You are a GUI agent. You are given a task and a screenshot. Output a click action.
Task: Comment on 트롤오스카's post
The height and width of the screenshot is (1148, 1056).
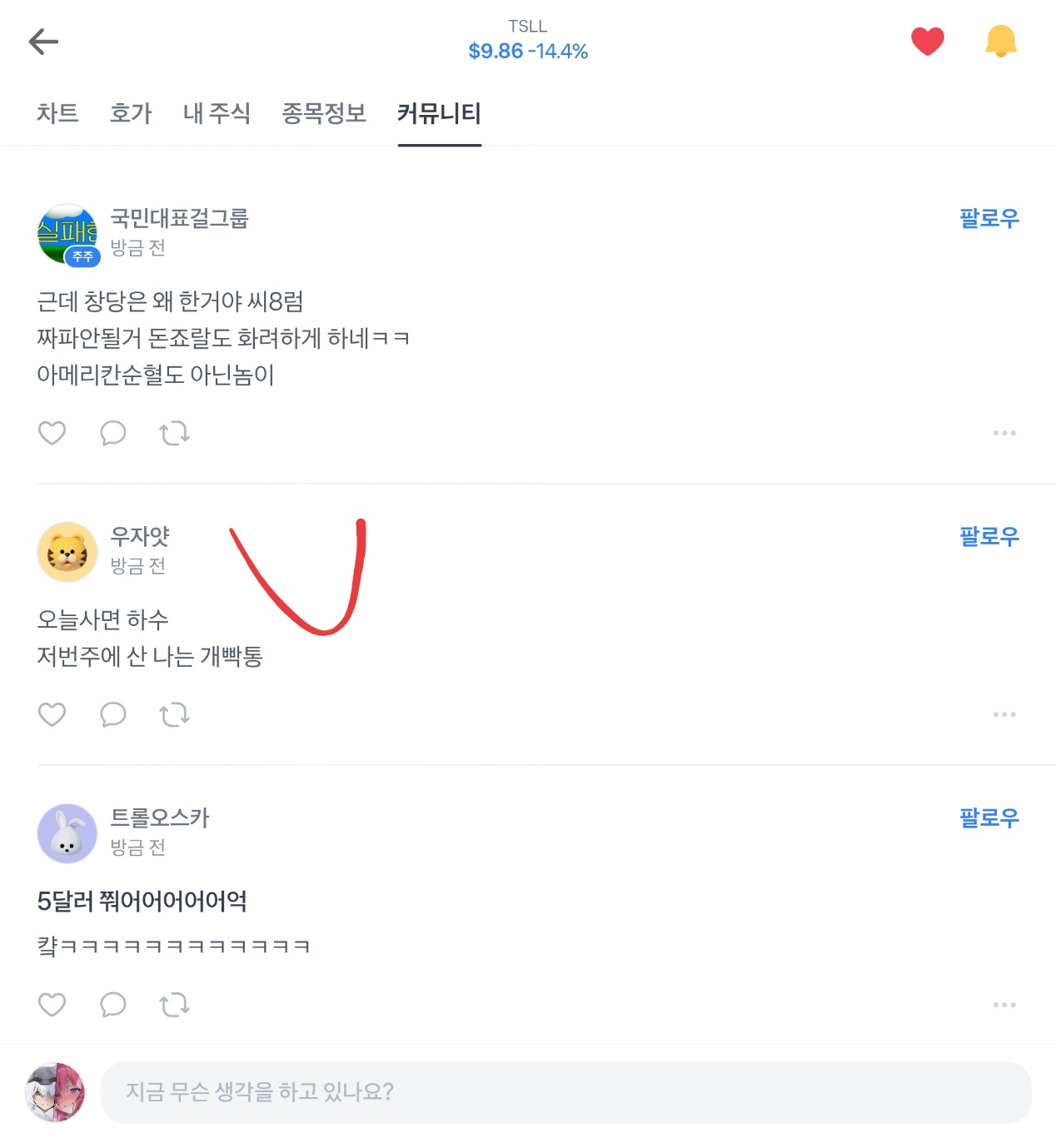(x=112, y=1005)
